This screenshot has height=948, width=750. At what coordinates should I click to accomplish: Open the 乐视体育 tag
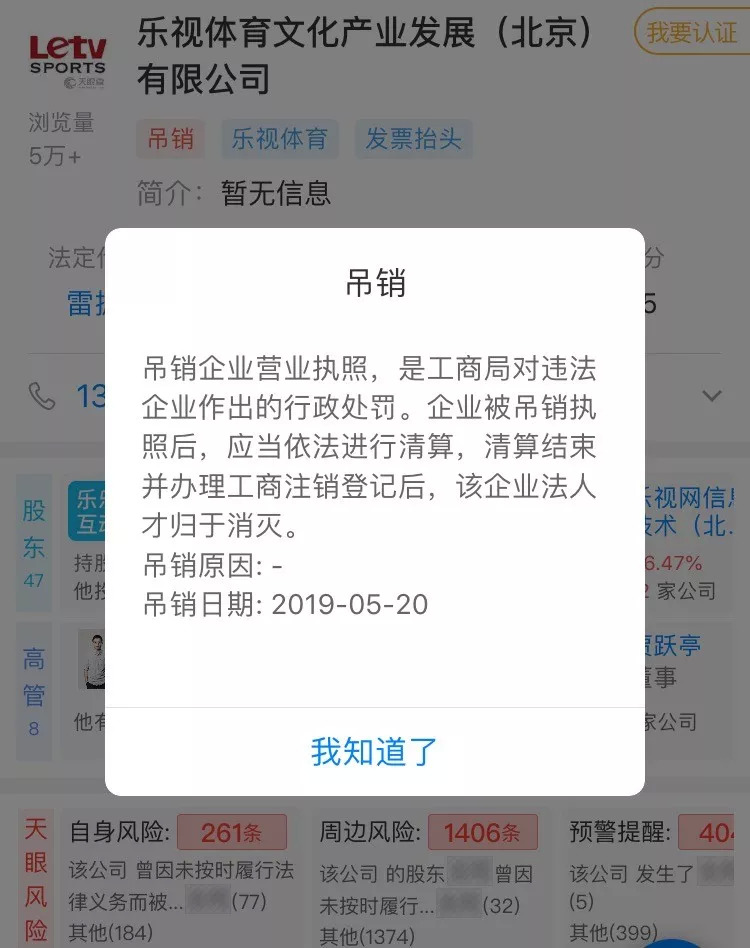pos(280,139)
